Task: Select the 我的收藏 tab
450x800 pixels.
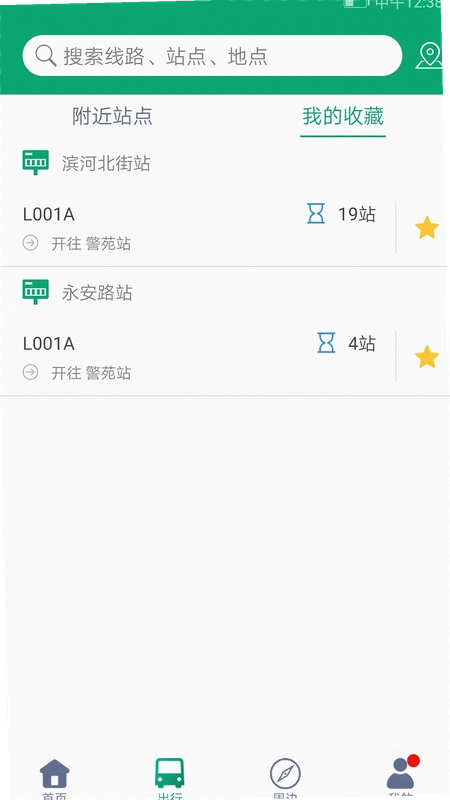Action: (x=343, y=116)
